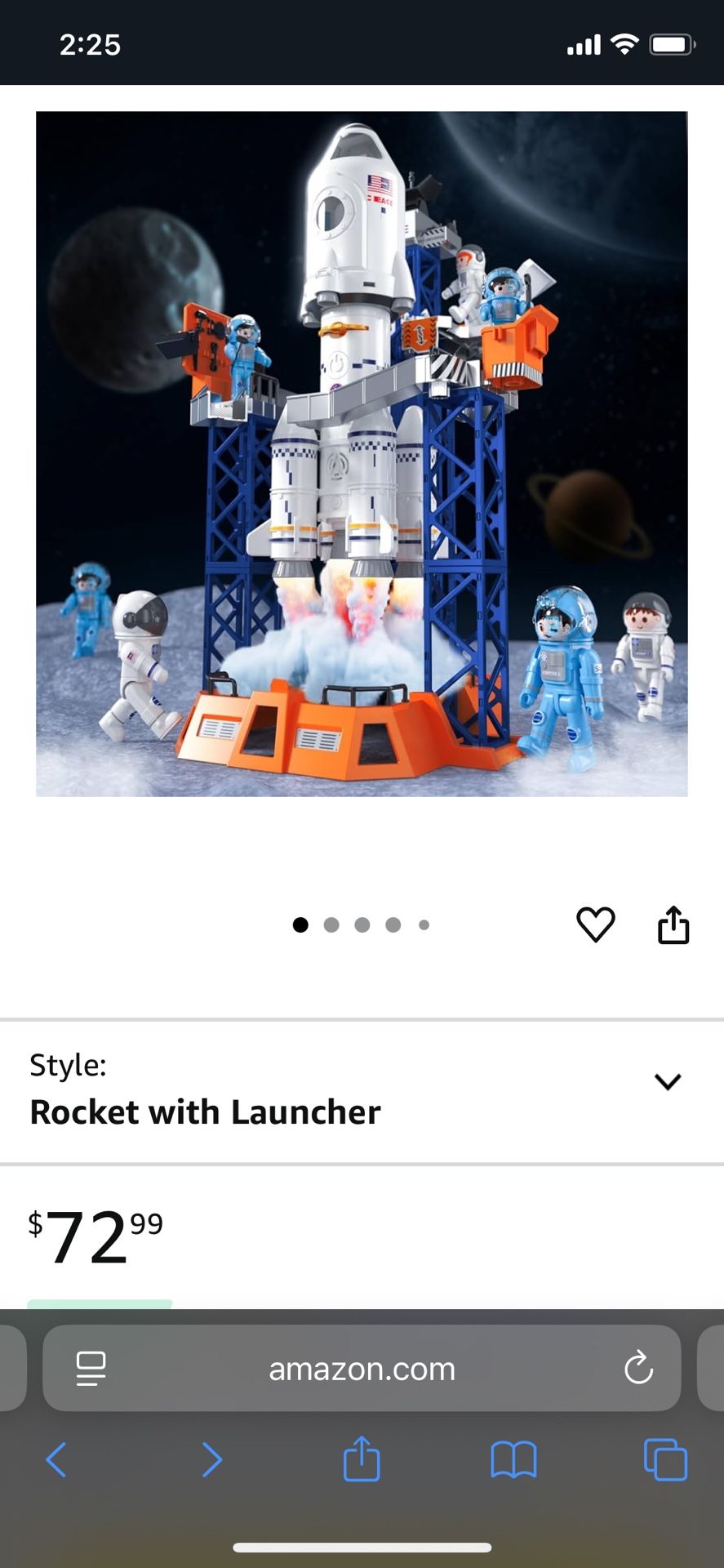Open Safari bookmarks
The width and height of the screenshot is (724, 1568).
pyautogui.click(x=513, y=1459)
